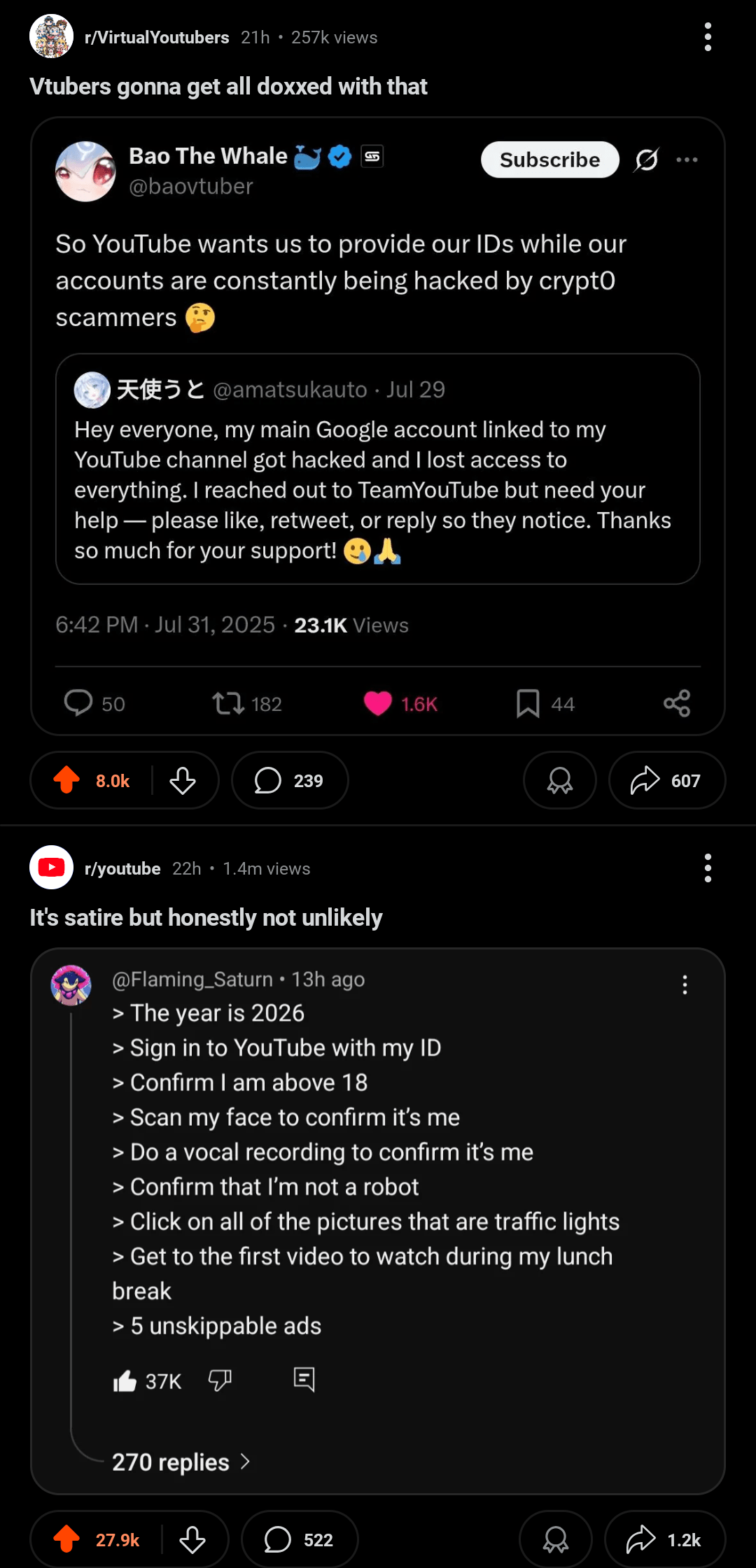Downvote the satire post in r/youtube
The image size is (756, 1568).
[x=192, y=1539]
